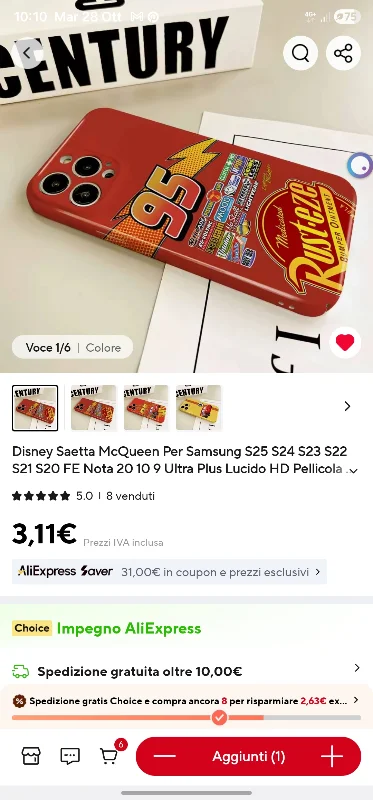Viewport: 373px width, 800px height.
Task: Open search with the magnifier icon
Action: tap(301, 53)
